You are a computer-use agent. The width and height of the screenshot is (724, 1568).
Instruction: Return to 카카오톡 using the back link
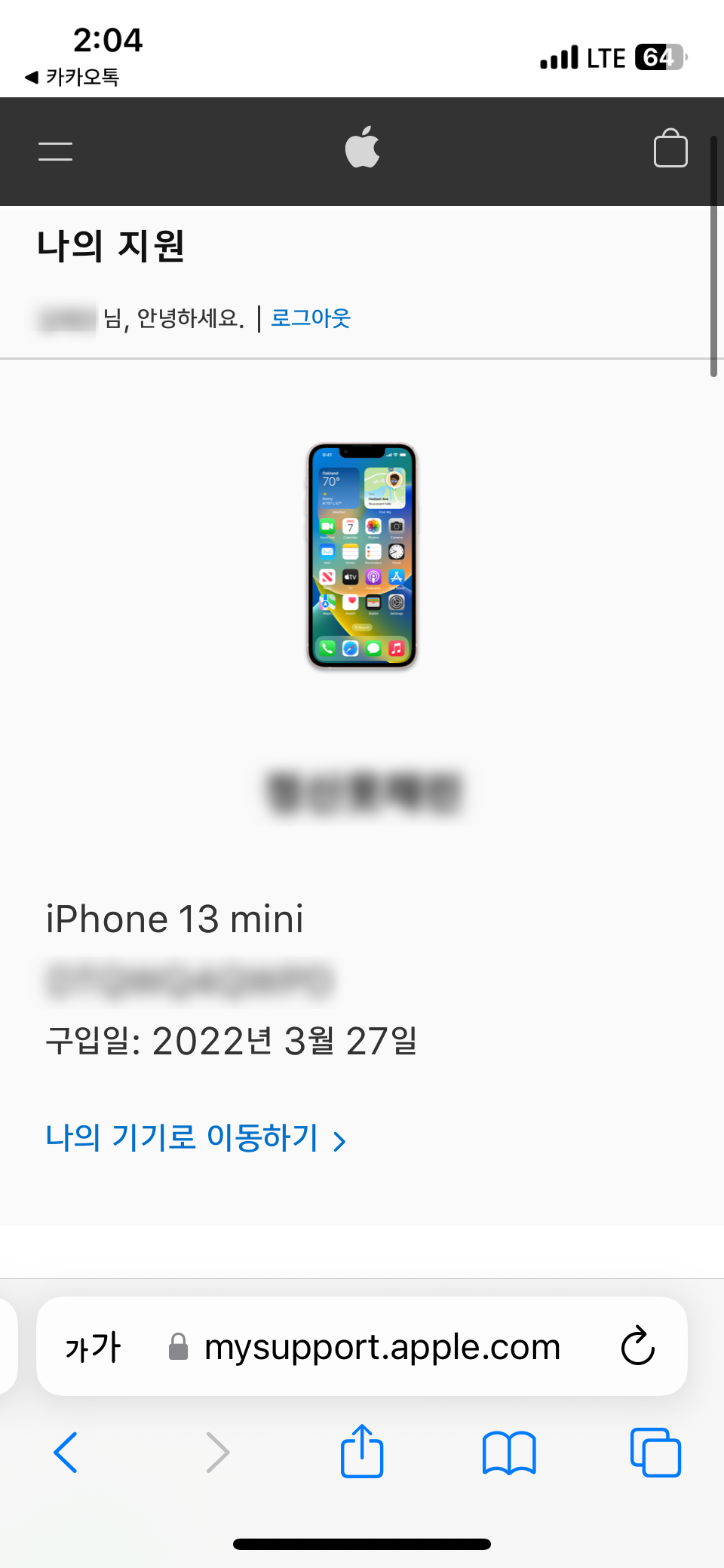72,77
